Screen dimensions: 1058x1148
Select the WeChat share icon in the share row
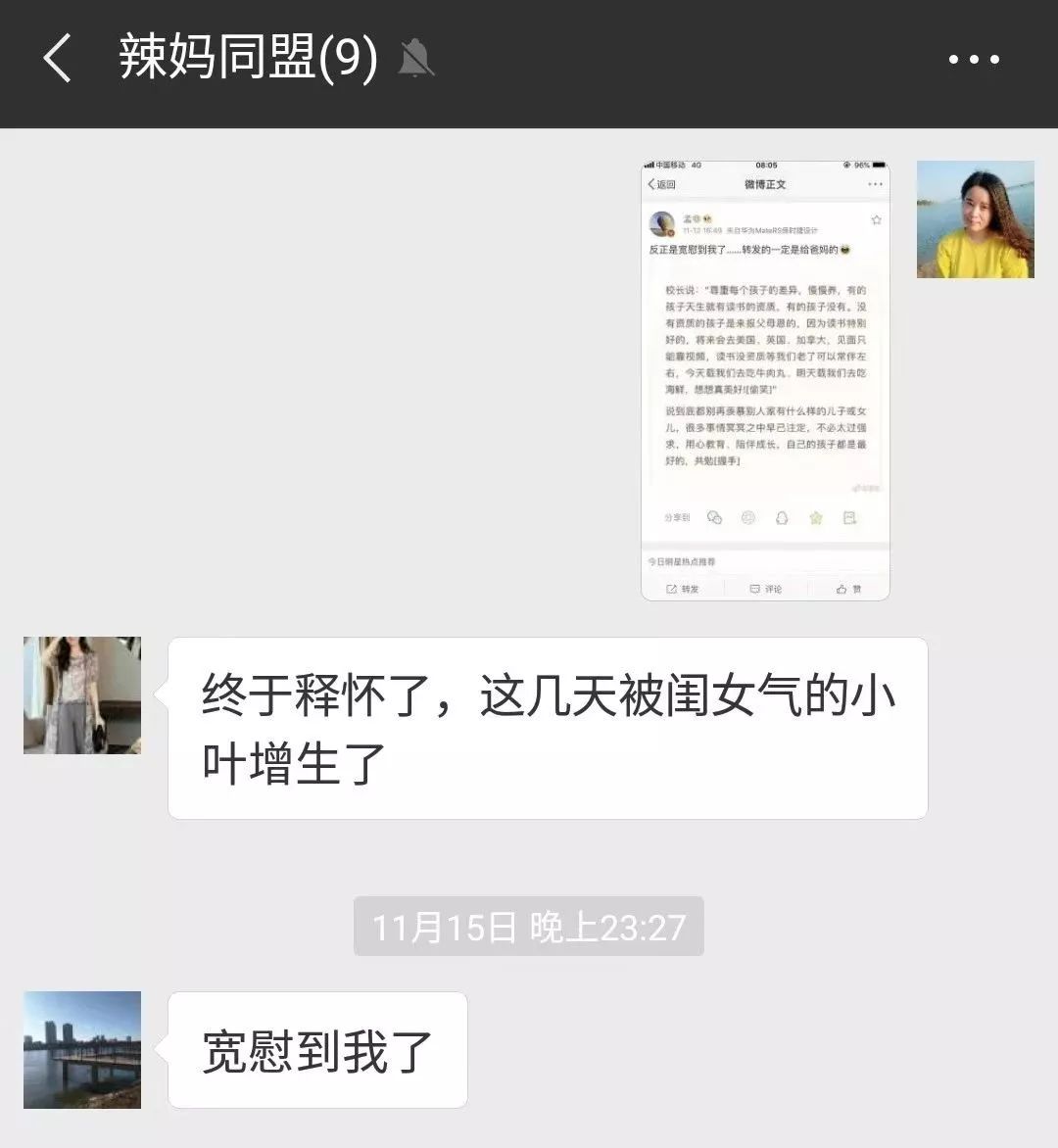tap(716, 518)
